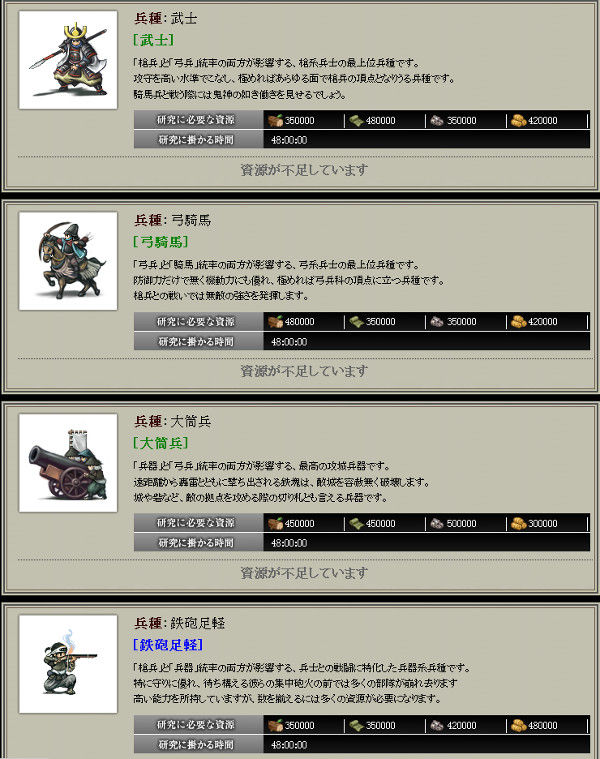Open the green 大筒兵 unit link
Screen dimensions: 600x759
tap(160, 443)
